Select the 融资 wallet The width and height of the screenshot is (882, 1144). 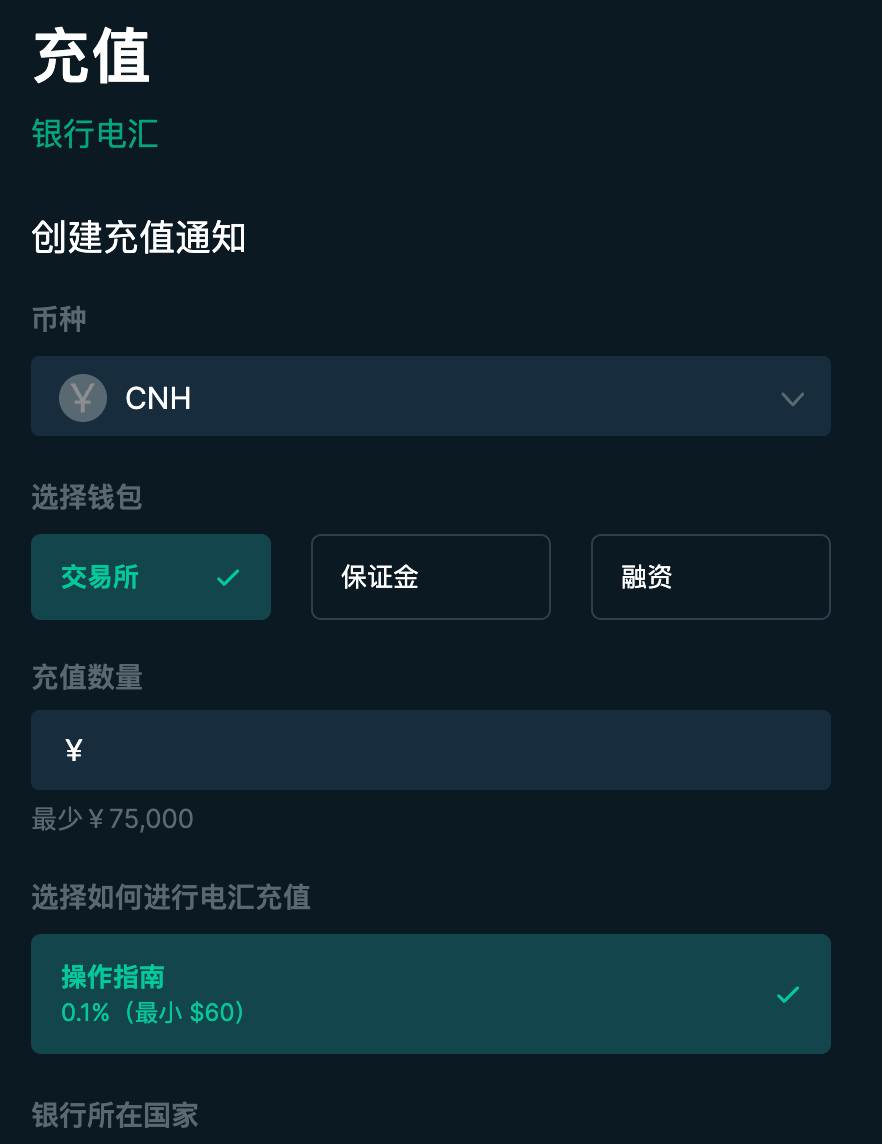click(x=710, y=577)
